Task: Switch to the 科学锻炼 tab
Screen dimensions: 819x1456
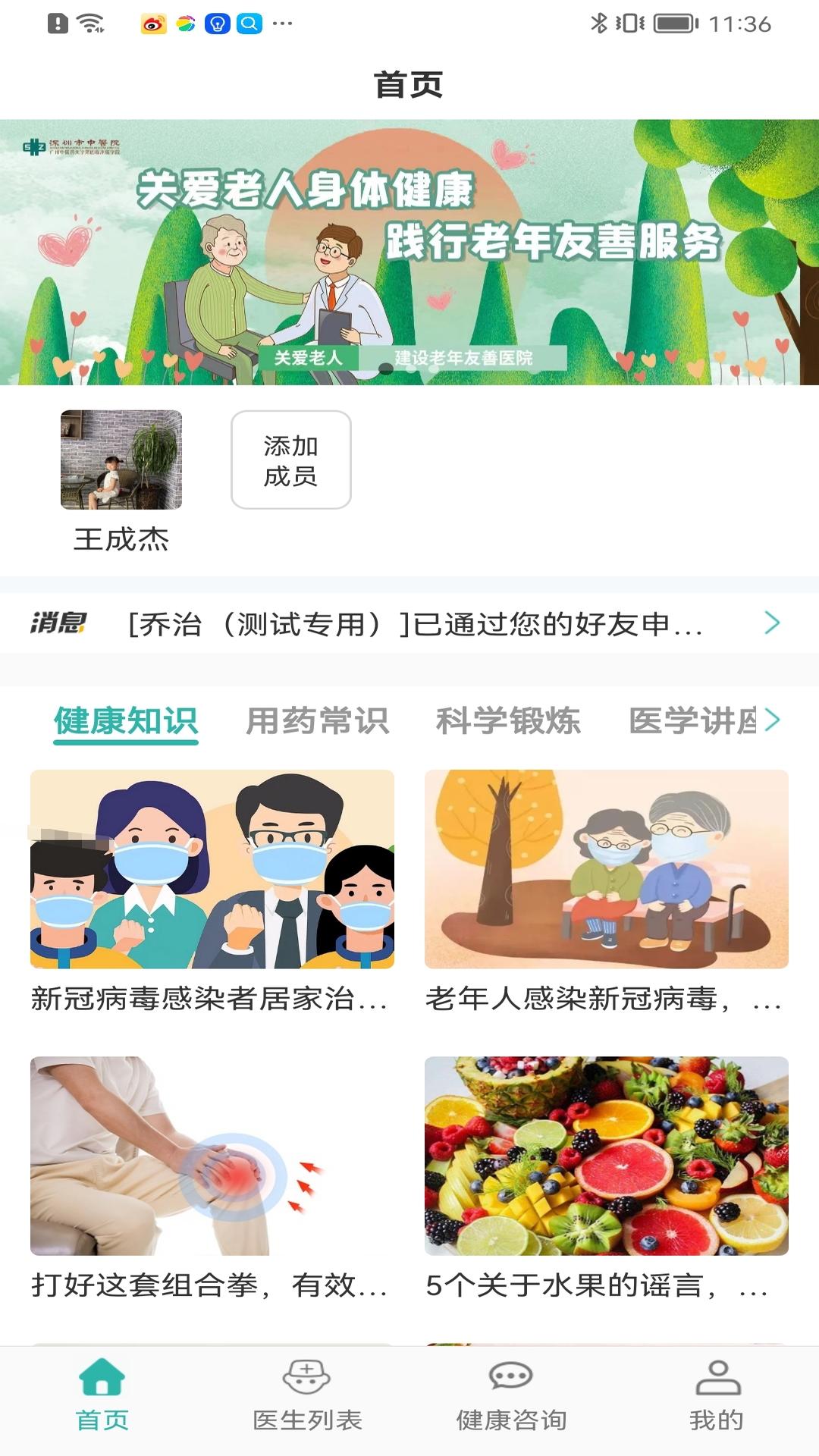Action: pos(508,720)
